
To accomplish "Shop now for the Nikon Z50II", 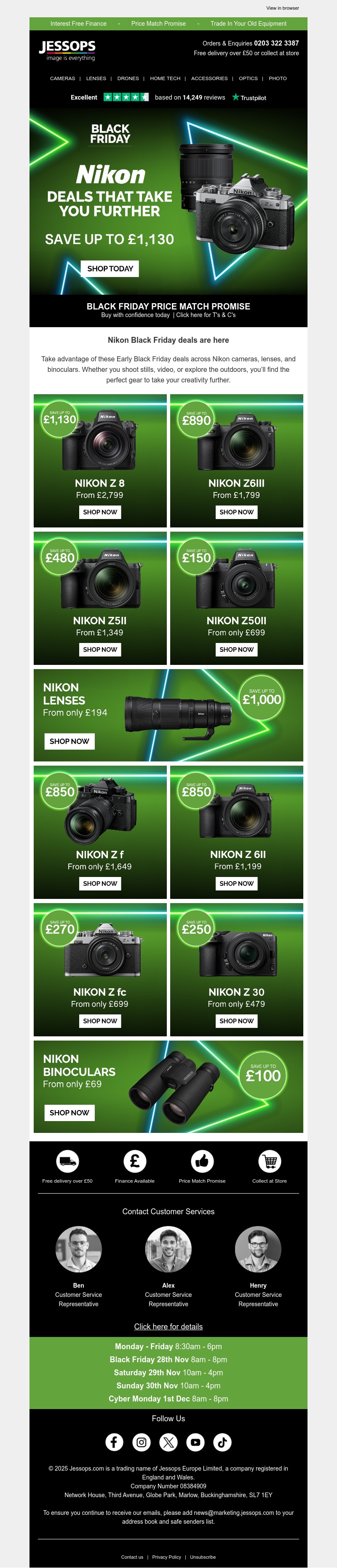I will [236, 649].
